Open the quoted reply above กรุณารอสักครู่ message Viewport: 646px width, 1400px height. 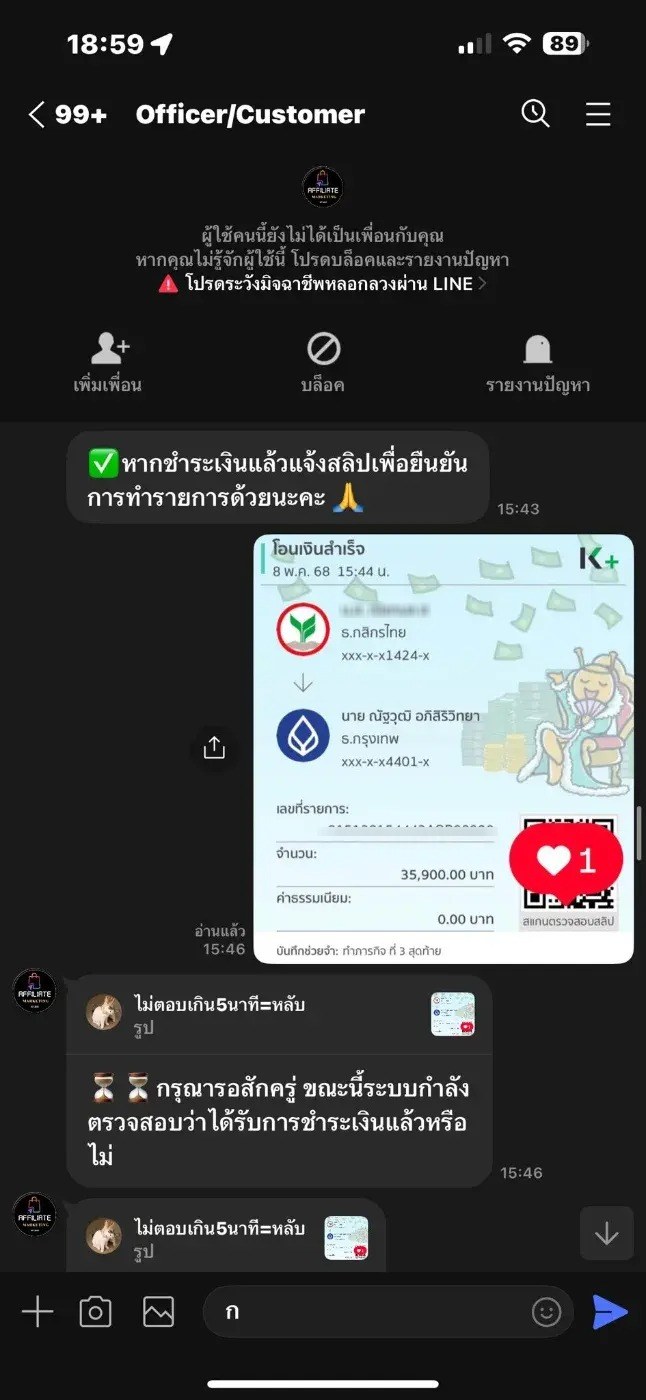coord(280,1014)
